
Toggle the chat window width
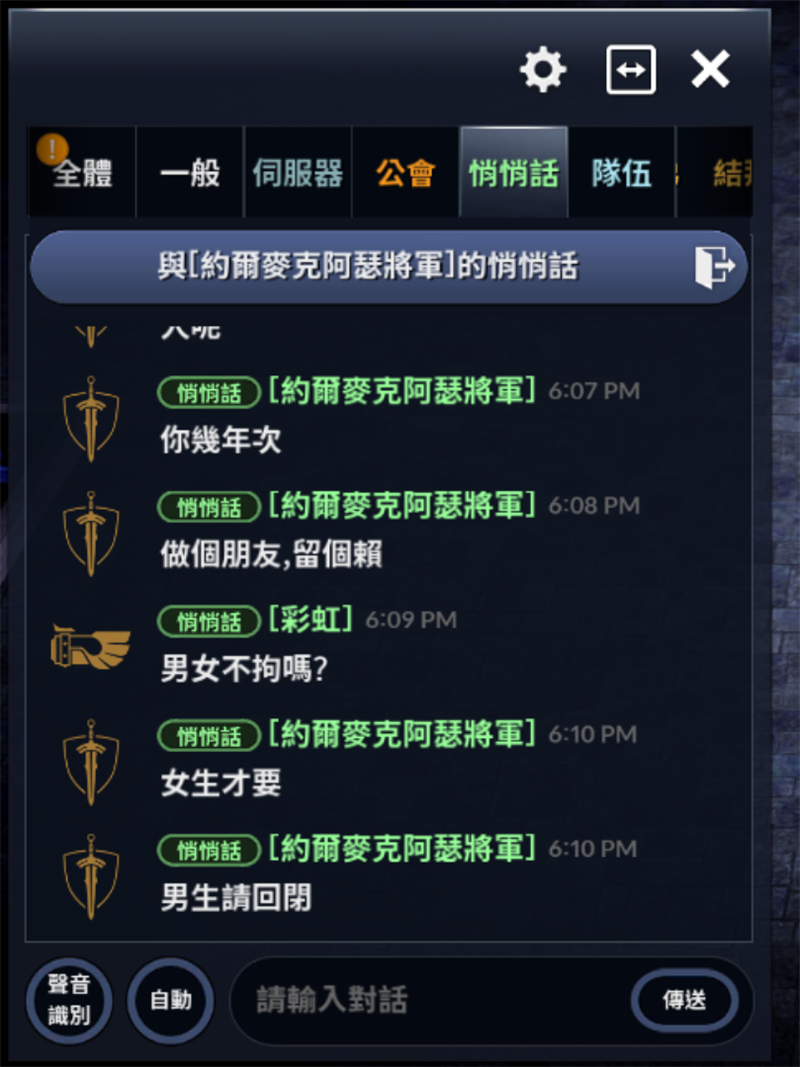(631, 70)
